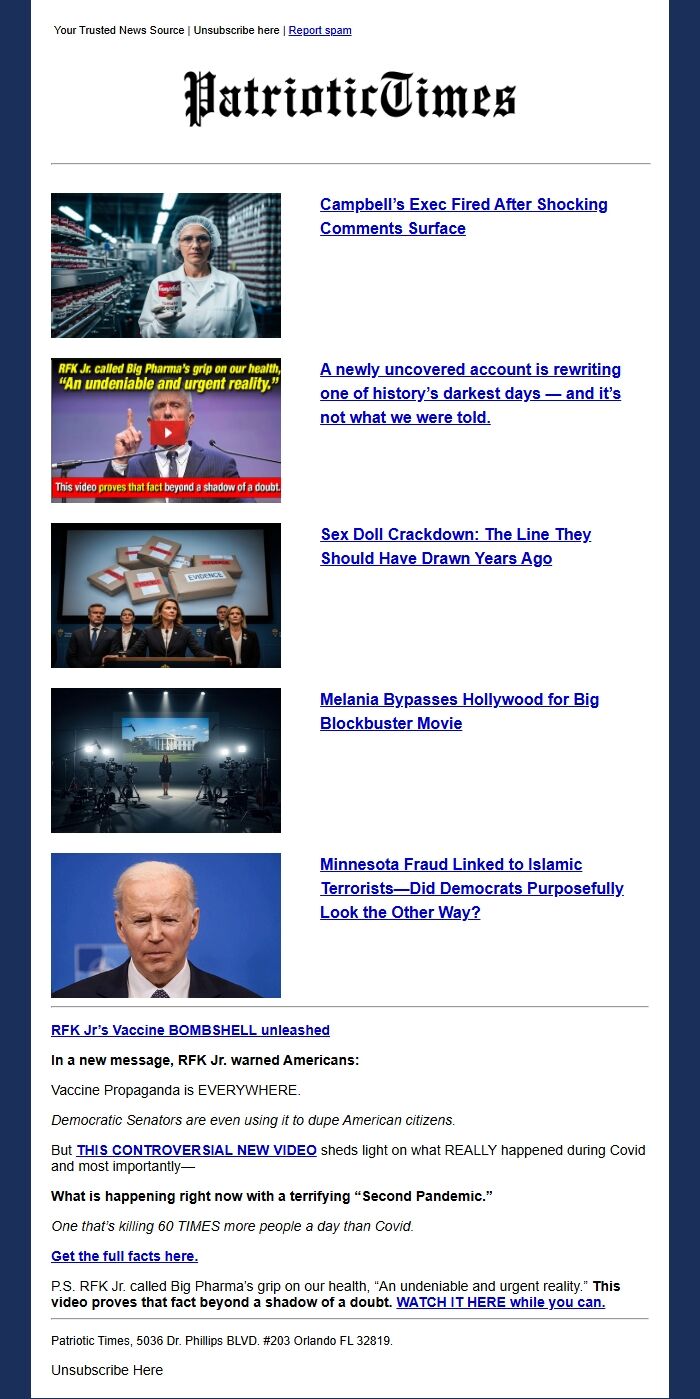Screen dimensions: 700x1399
Task: Tap the Report spam link
Action: pos(320,30)
